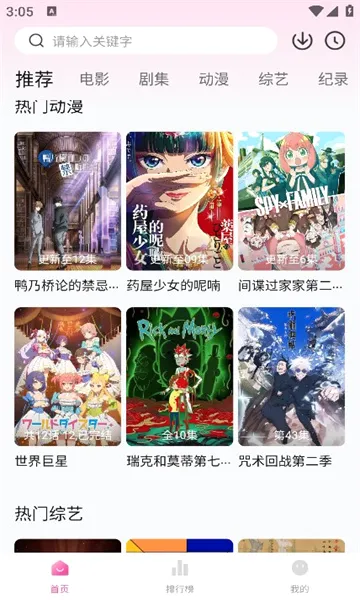
Task: Go to the 综艺 tab
Action: [273, 79]
